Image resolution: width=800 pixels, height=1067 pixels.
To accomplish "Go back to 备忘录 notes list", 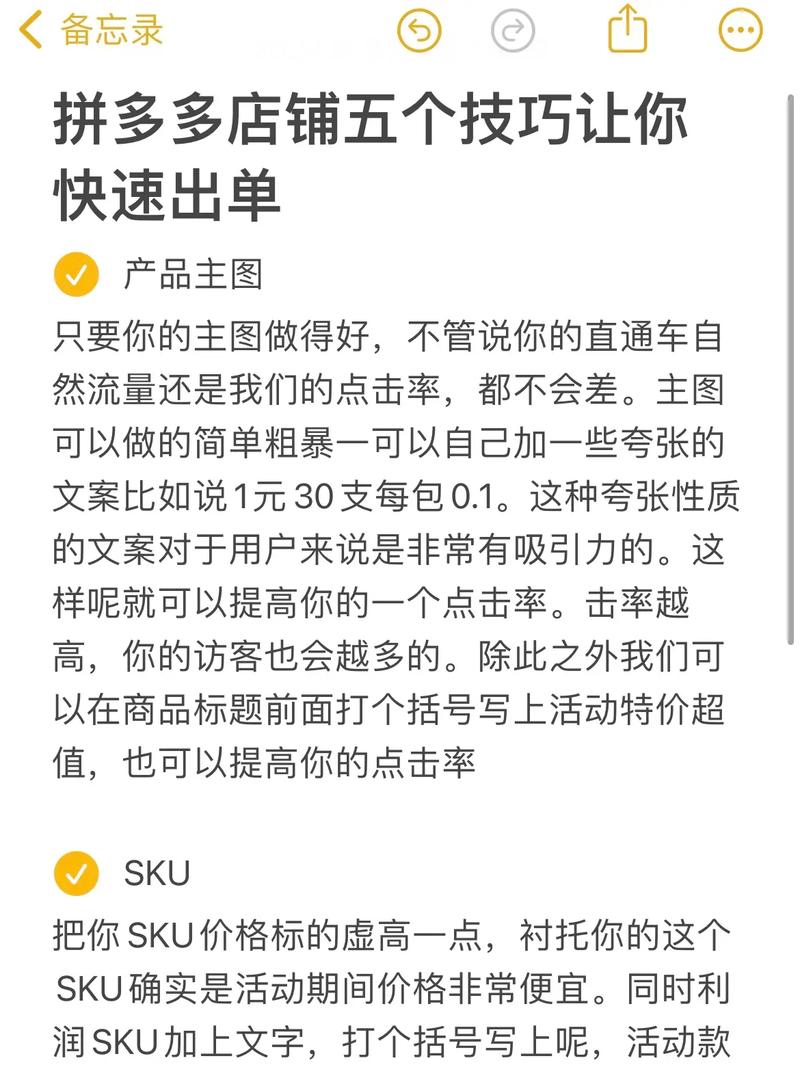I will [x=90, y=31].
